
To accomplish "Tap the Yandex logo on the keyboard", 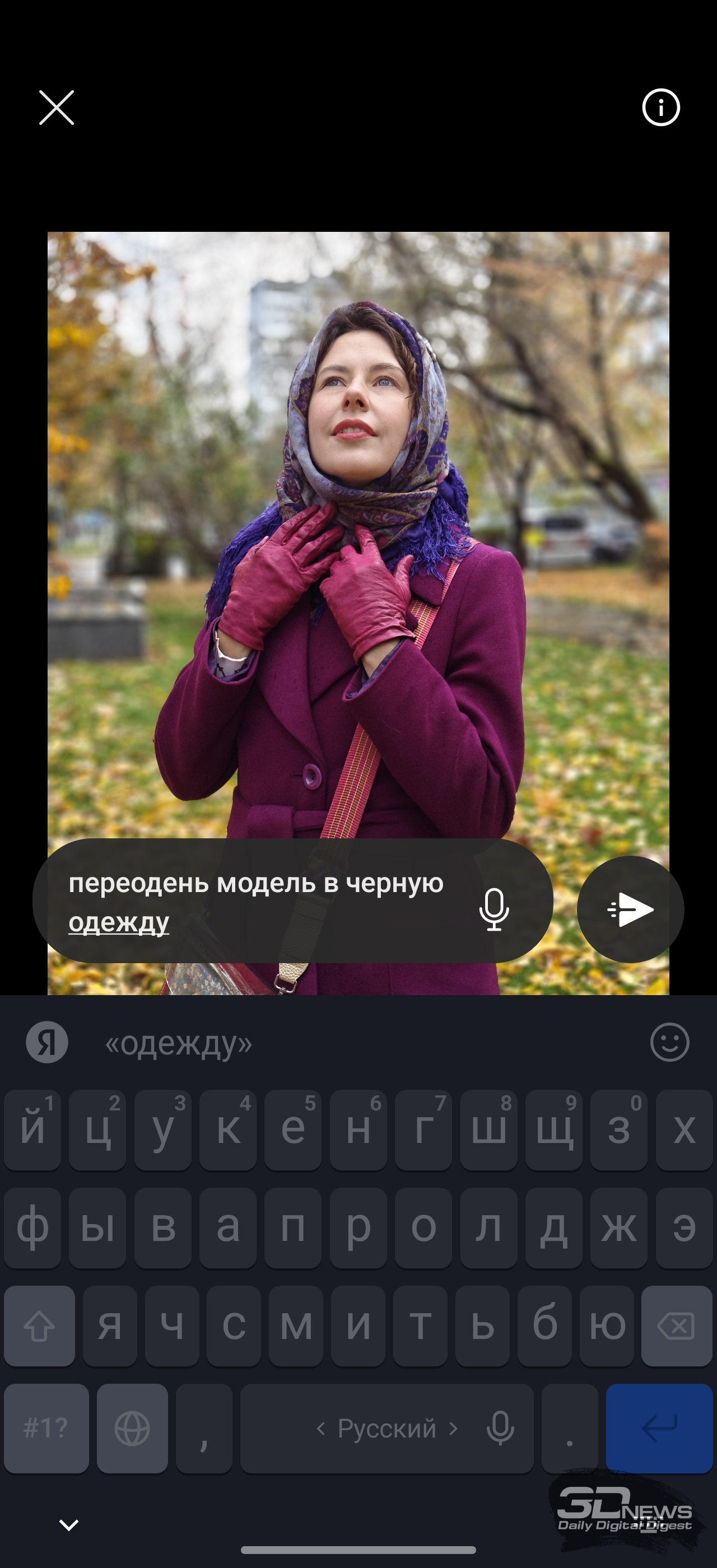I will tap(47, 1042).
